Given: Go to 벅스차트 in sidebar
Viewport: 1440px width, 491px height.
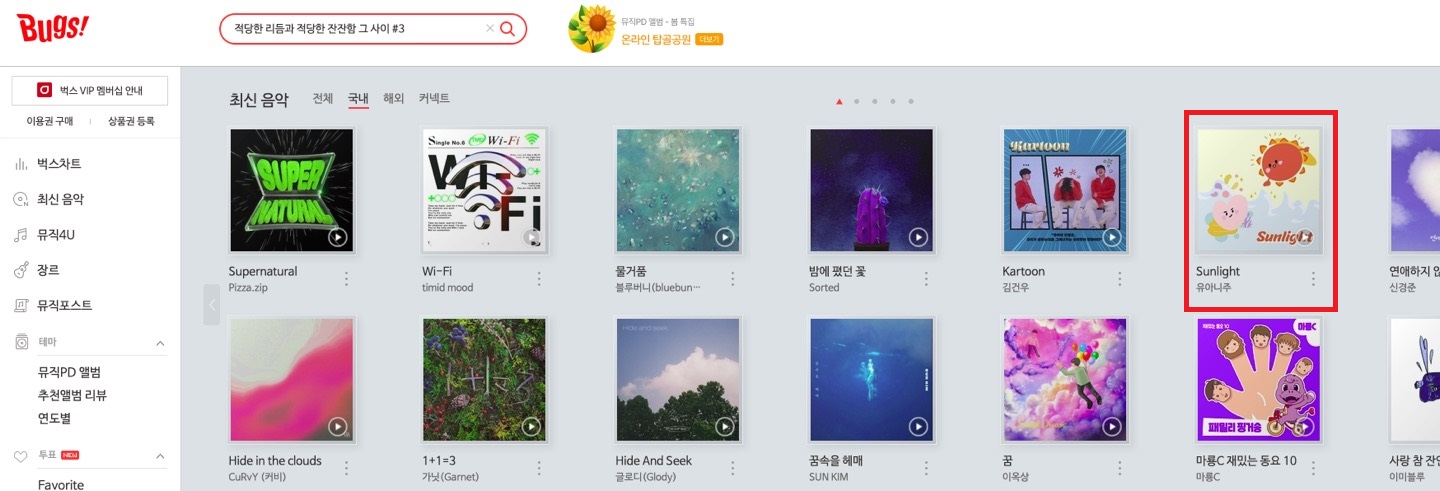Looking at the screenshot, I should coord(59,164).
